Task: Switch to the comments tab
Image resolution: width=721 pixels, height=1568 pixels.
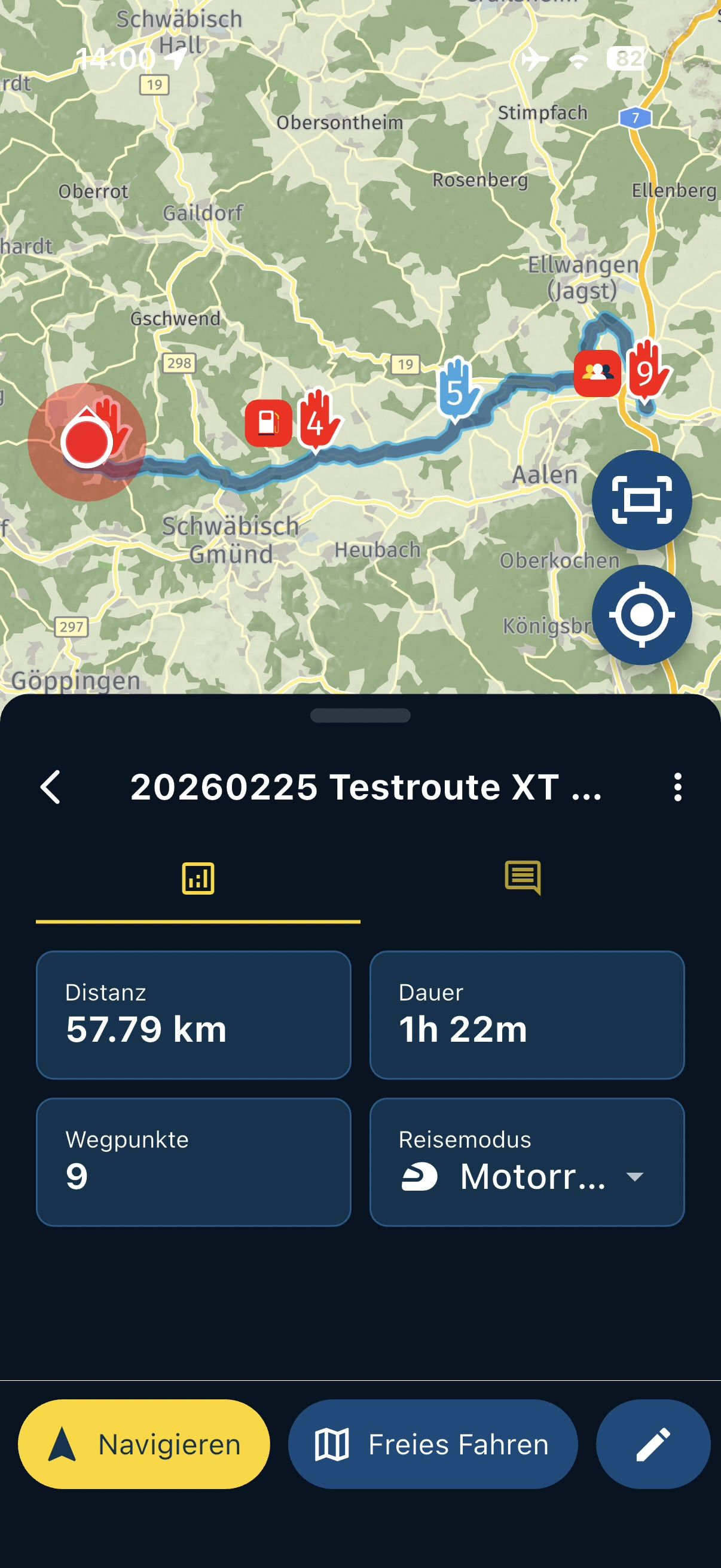Action: 522,878
